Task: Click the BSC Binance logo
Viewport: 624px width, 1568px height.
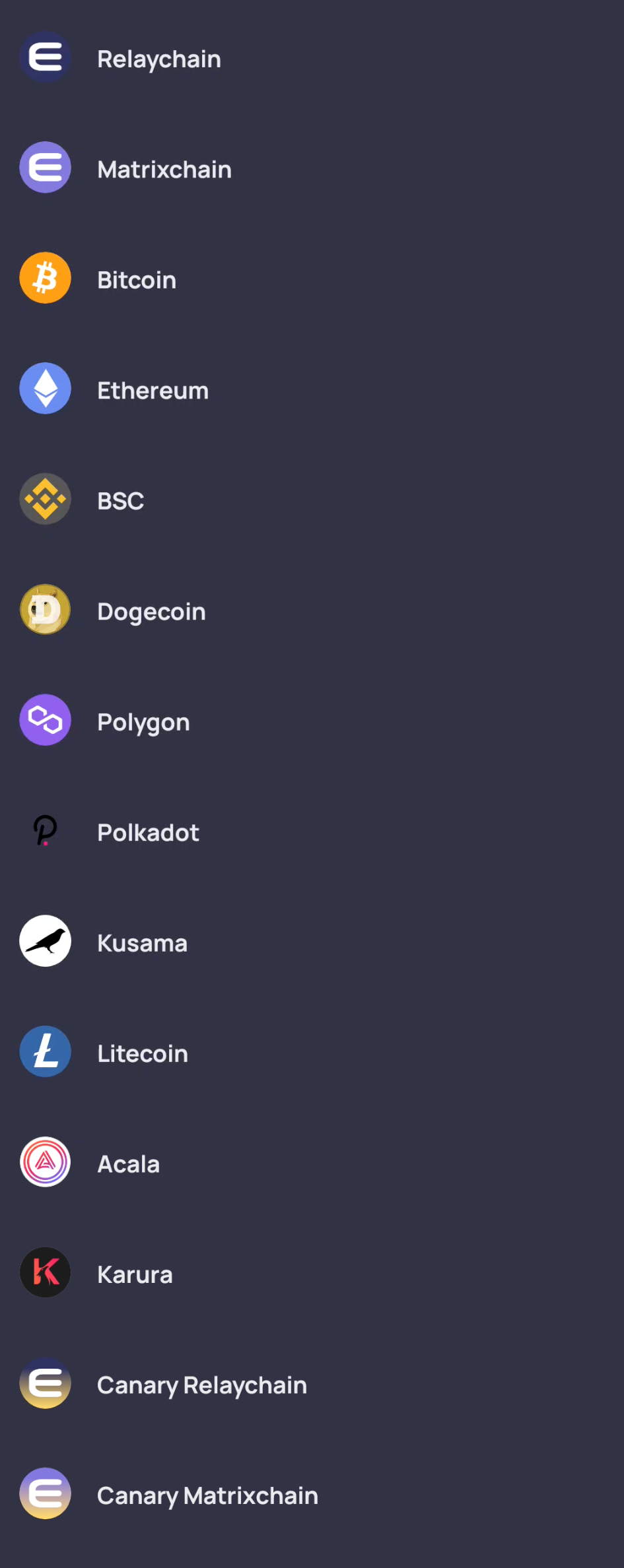Action: click(x=45, y=500)
